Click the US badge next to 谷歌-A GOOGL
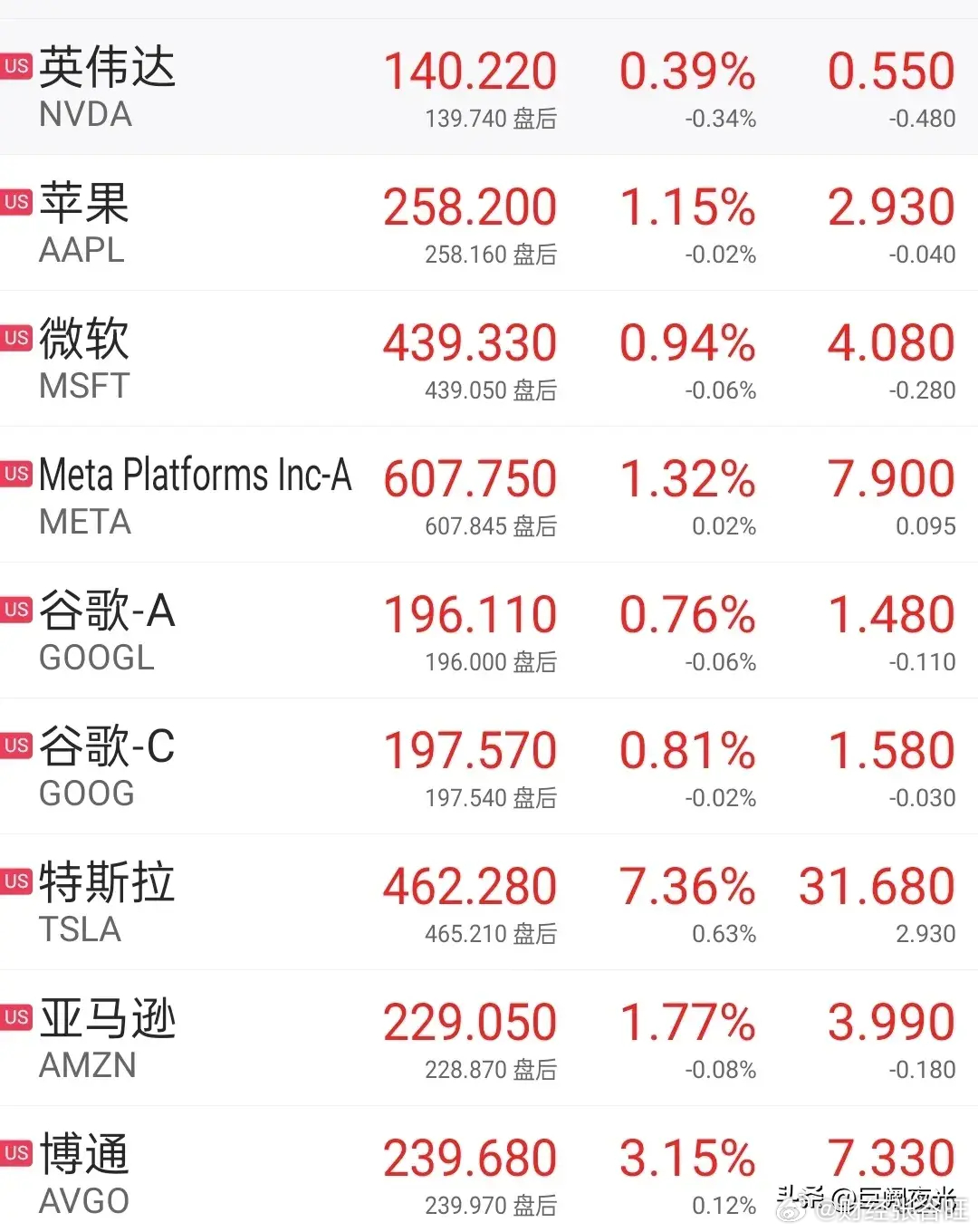This screenshot has width=978, height=1232. [x=14, y=609]
